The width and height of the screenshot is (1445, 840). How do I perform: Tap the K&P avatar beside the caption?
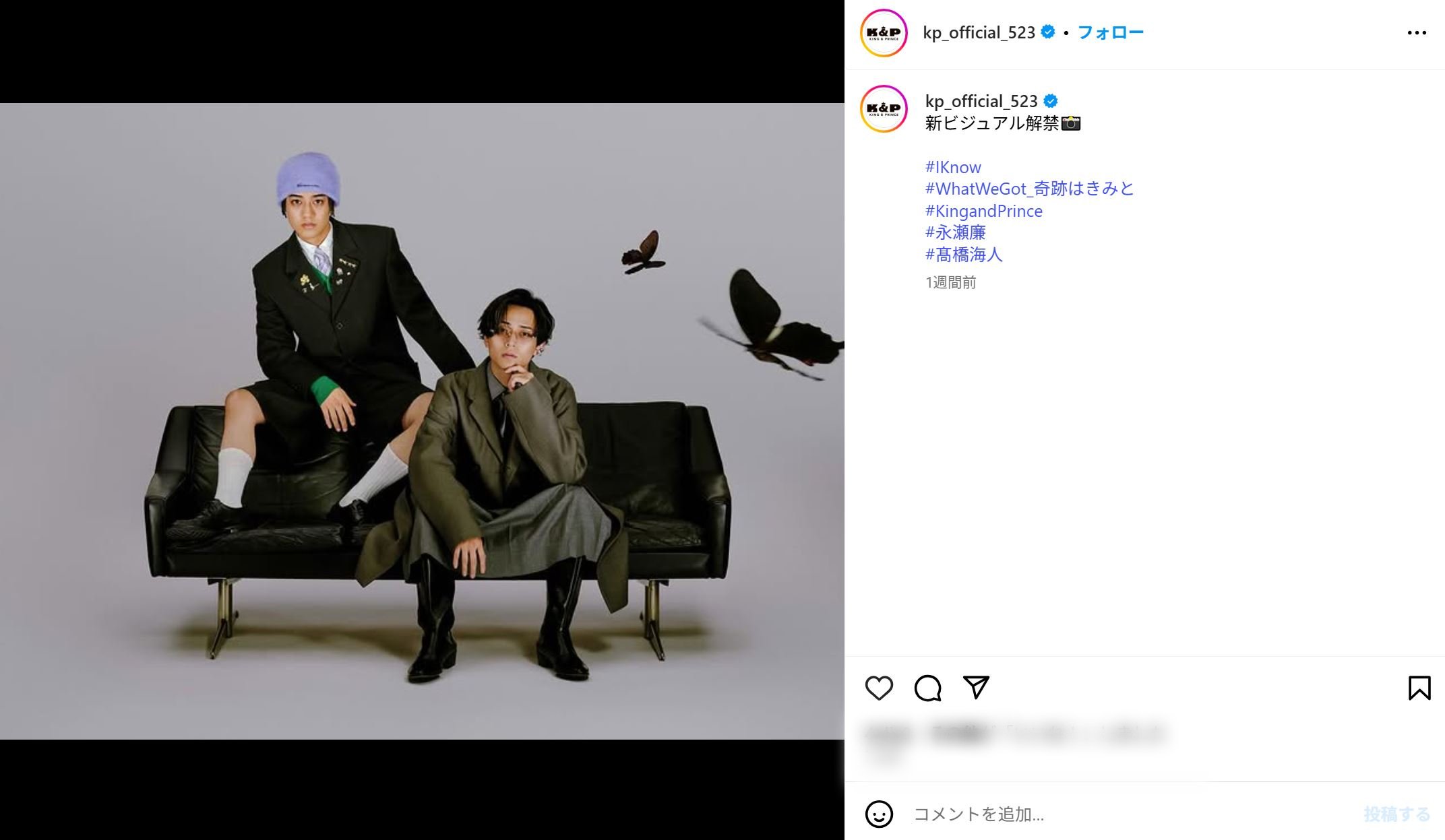point(884,108)
